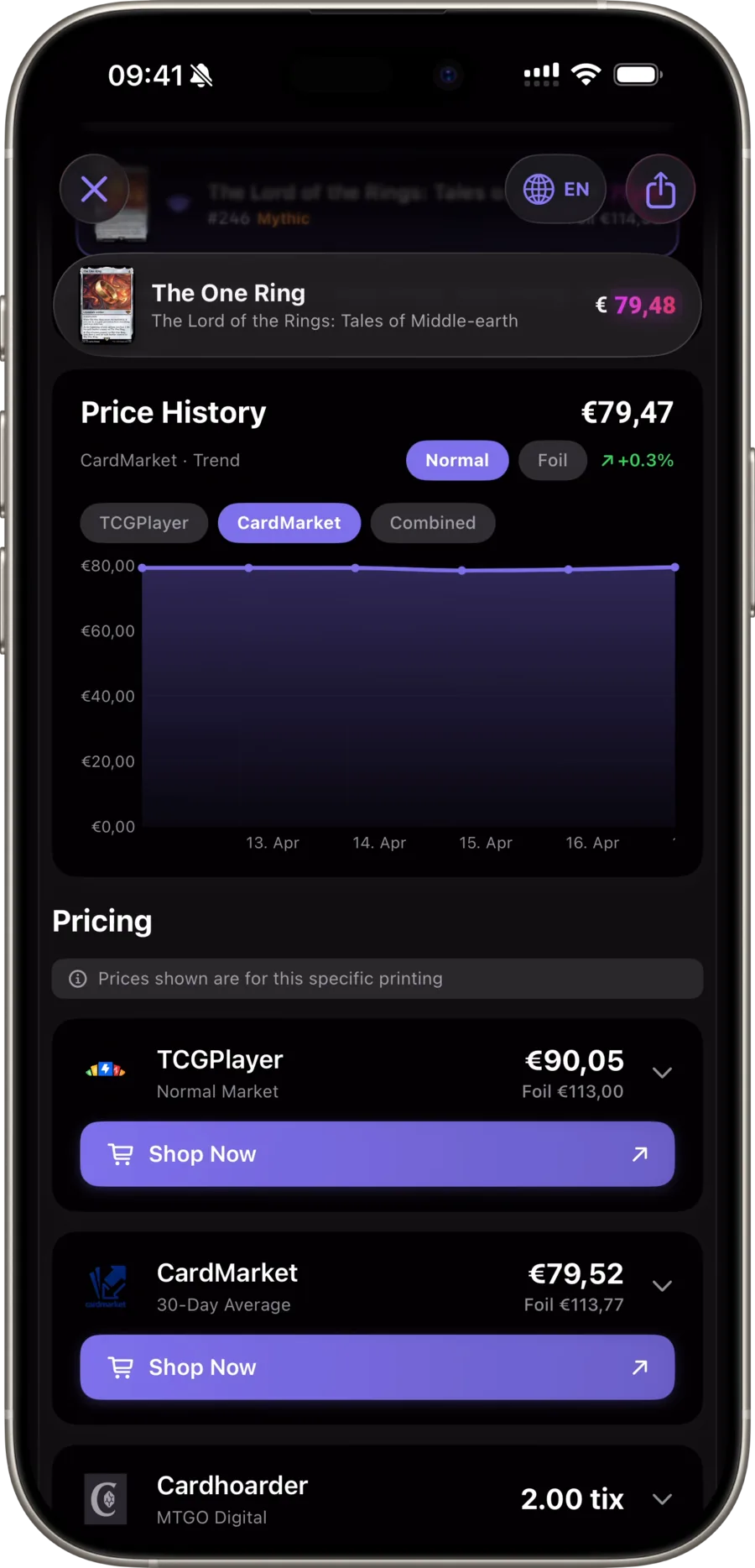
Task: Switch to Combined price history
Action: (432, 523)
